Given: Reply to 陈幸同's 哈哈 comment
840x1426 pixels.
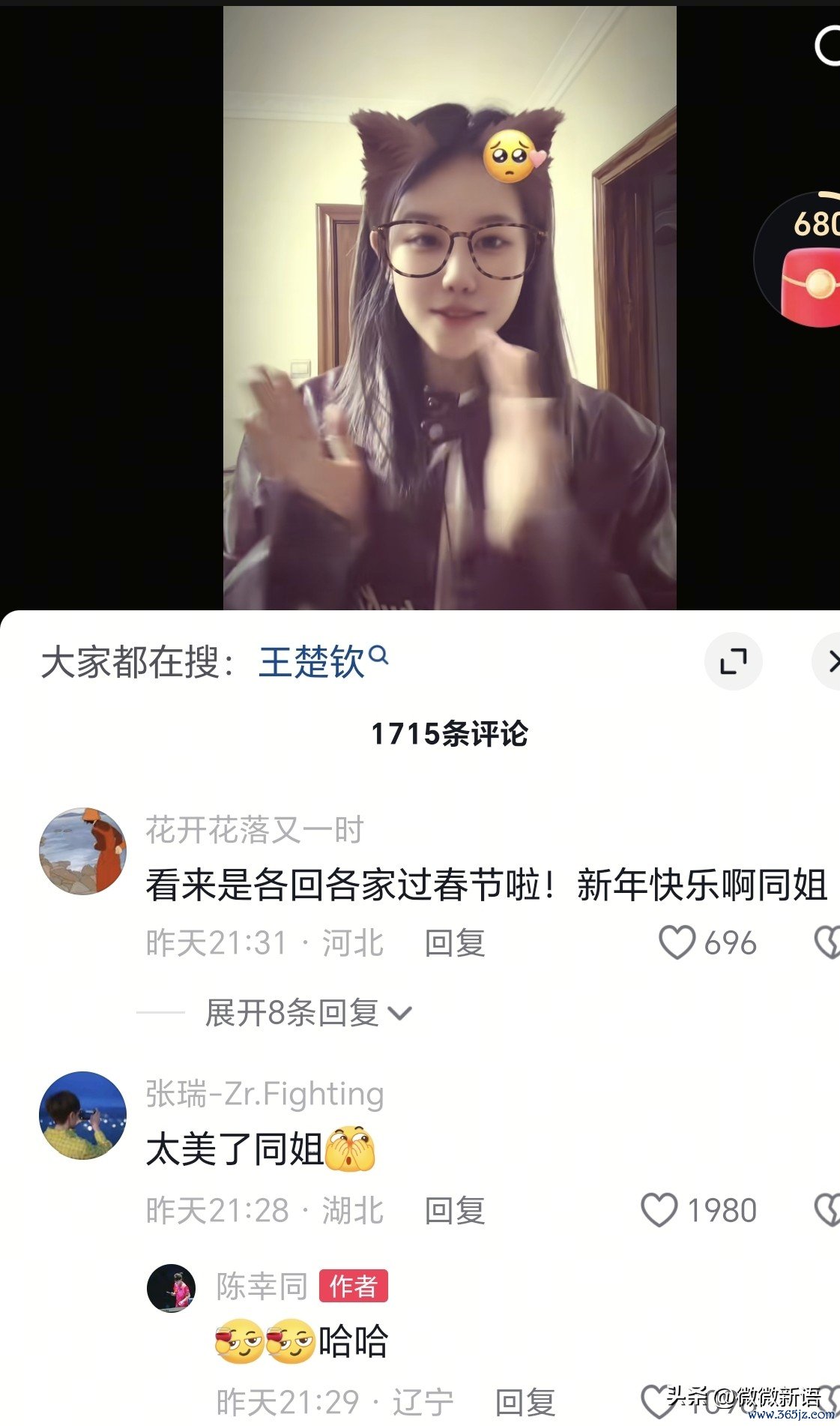Looking at the screenshot, I should (525, 1401).
